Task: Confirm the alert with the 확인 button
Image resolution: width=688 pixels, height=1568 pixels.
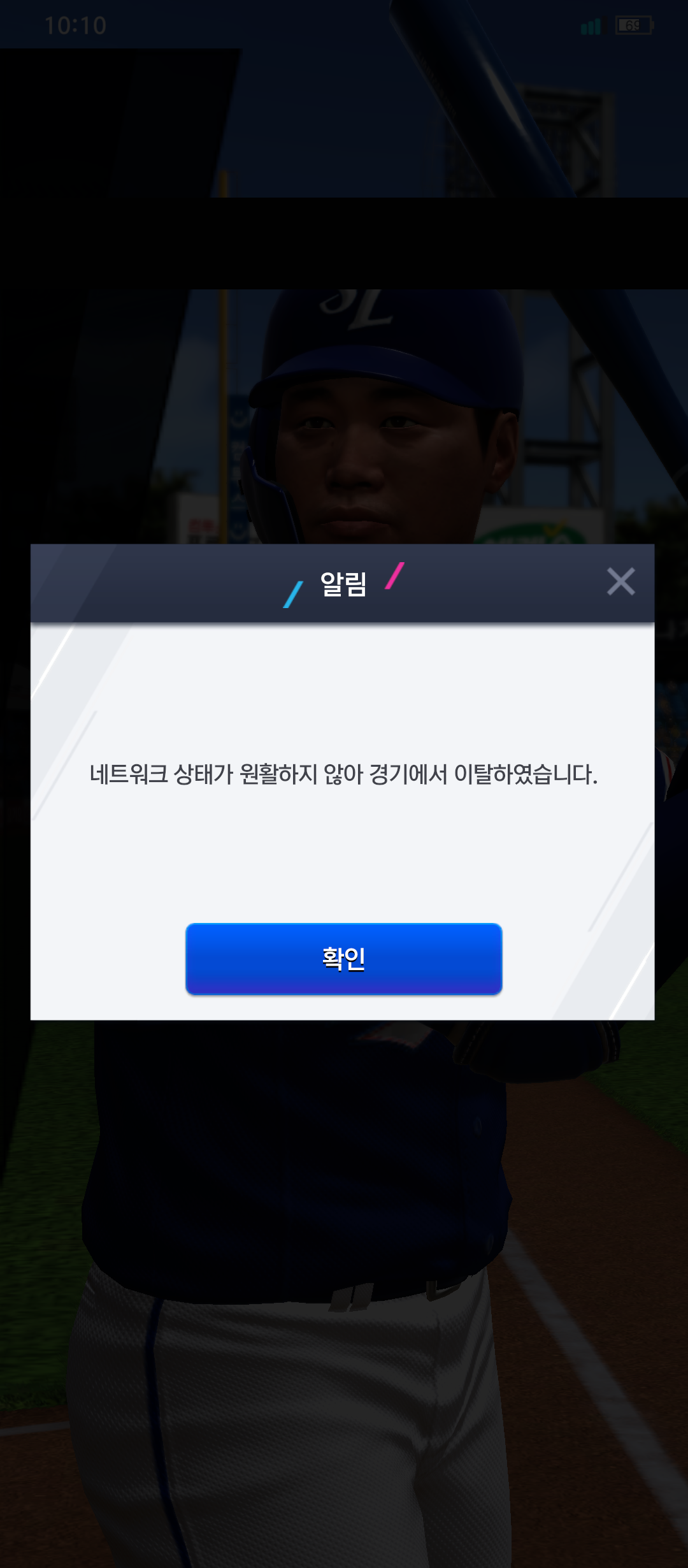Action: point(343,959)
